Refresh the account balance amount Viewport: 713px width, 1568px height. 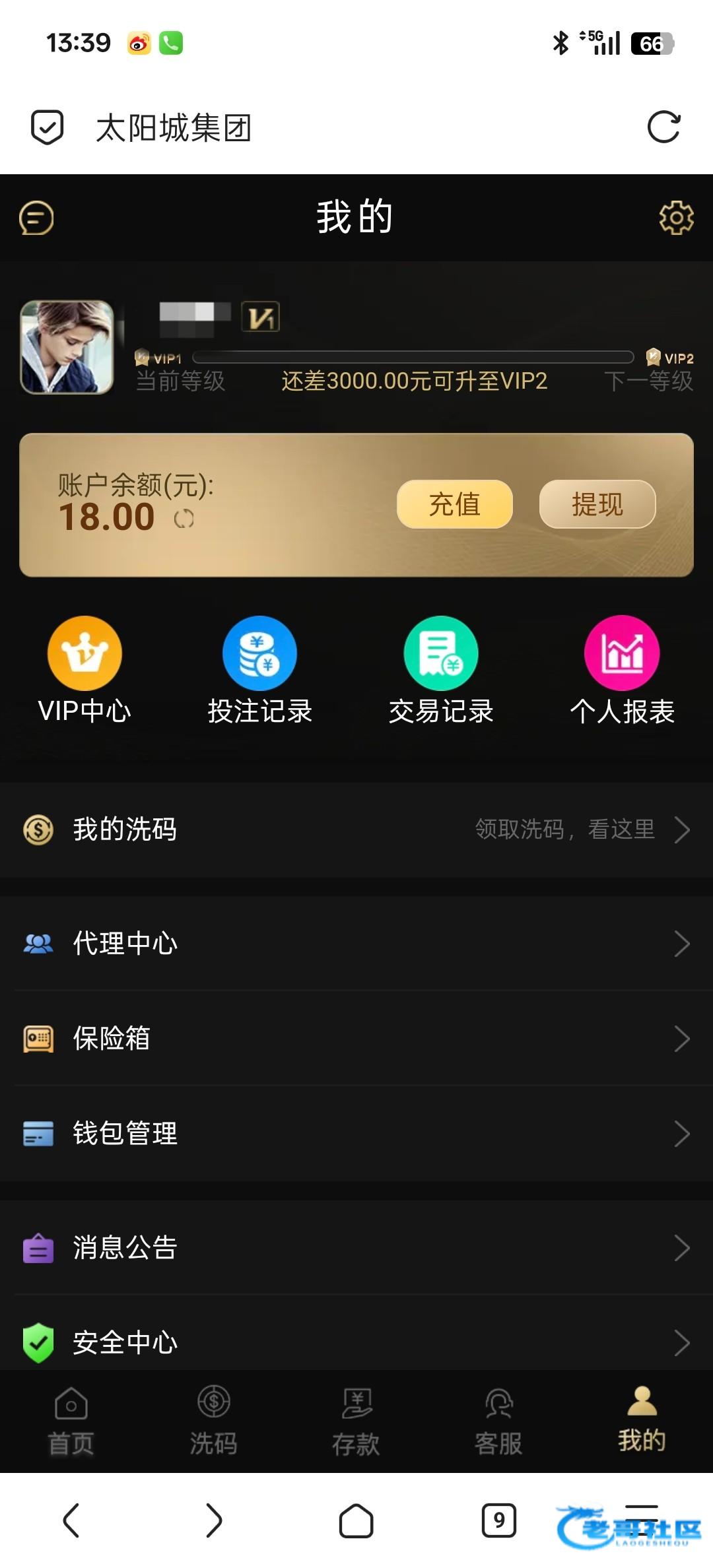point(184,519)
